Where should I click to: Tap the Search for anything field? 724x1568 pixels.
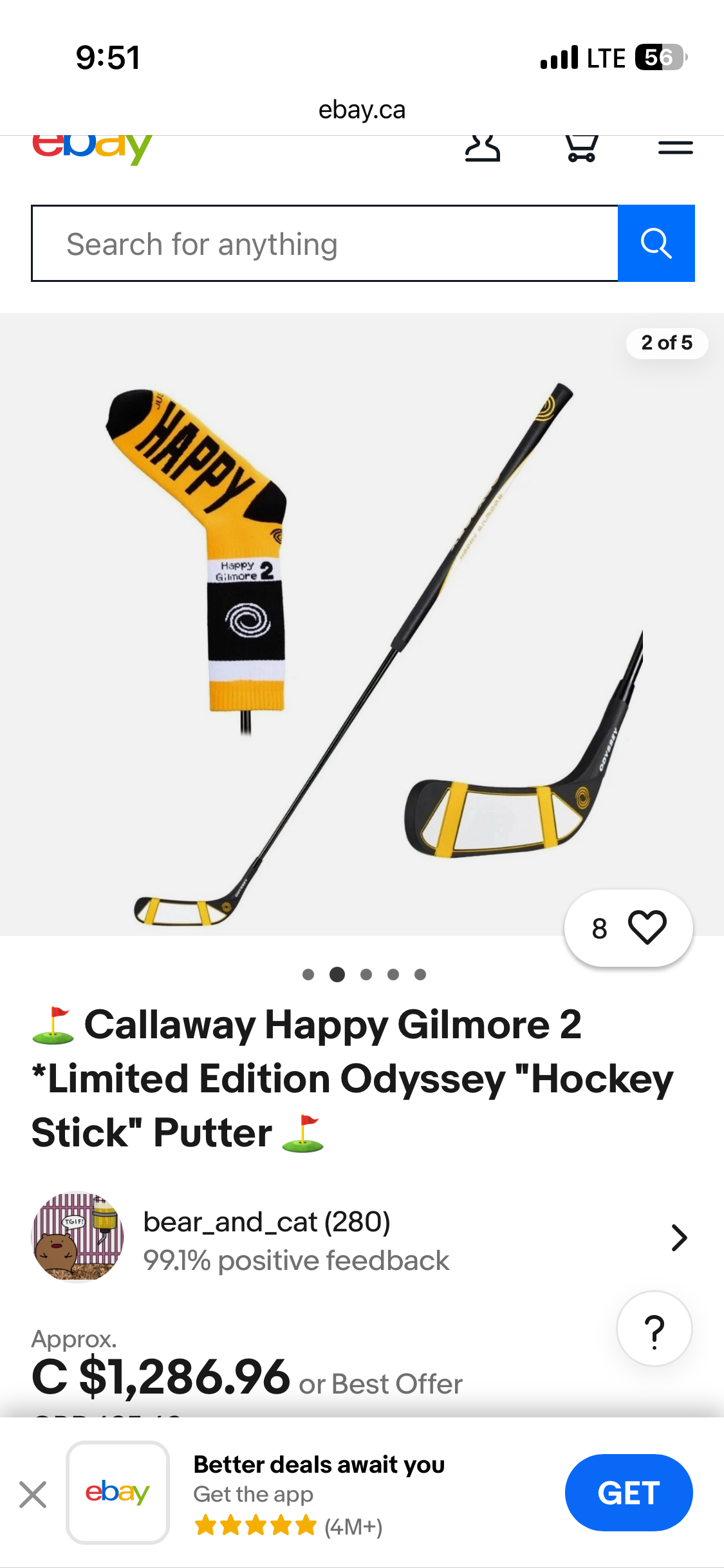[325, 244]
